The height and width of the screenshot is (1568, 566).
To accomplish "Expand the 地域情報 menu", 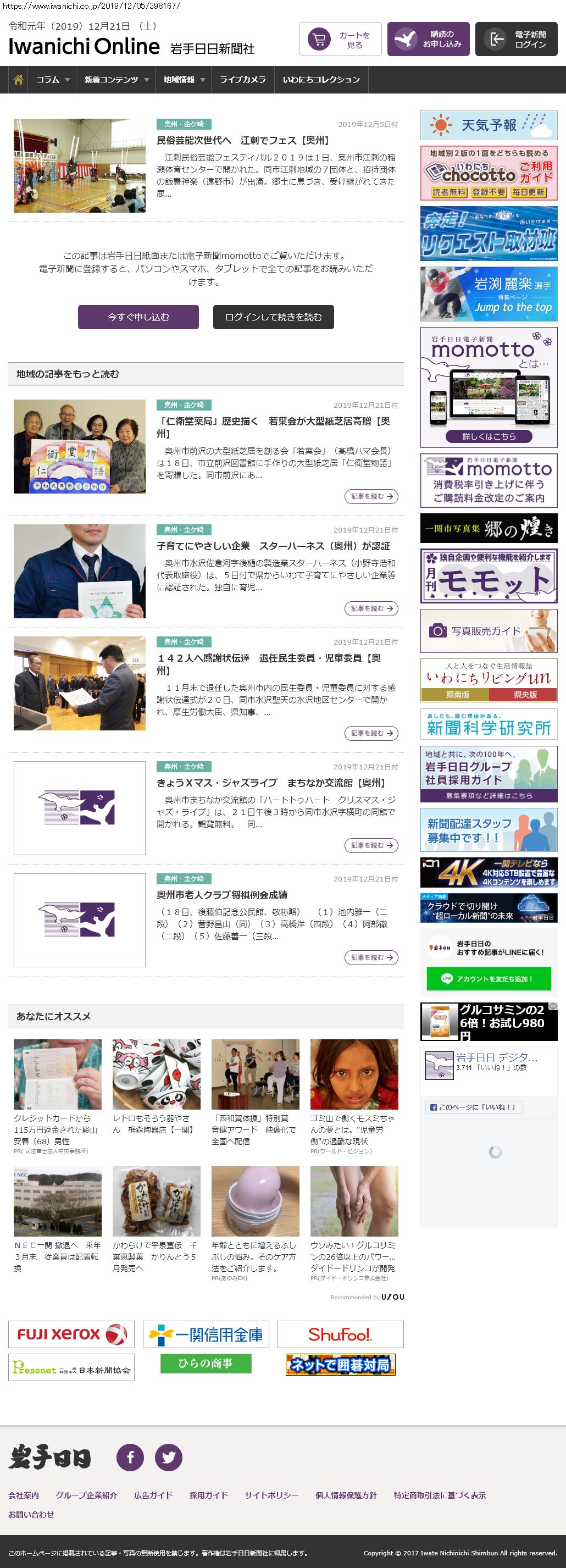I will pyautogui.click(x=183, y=80).
